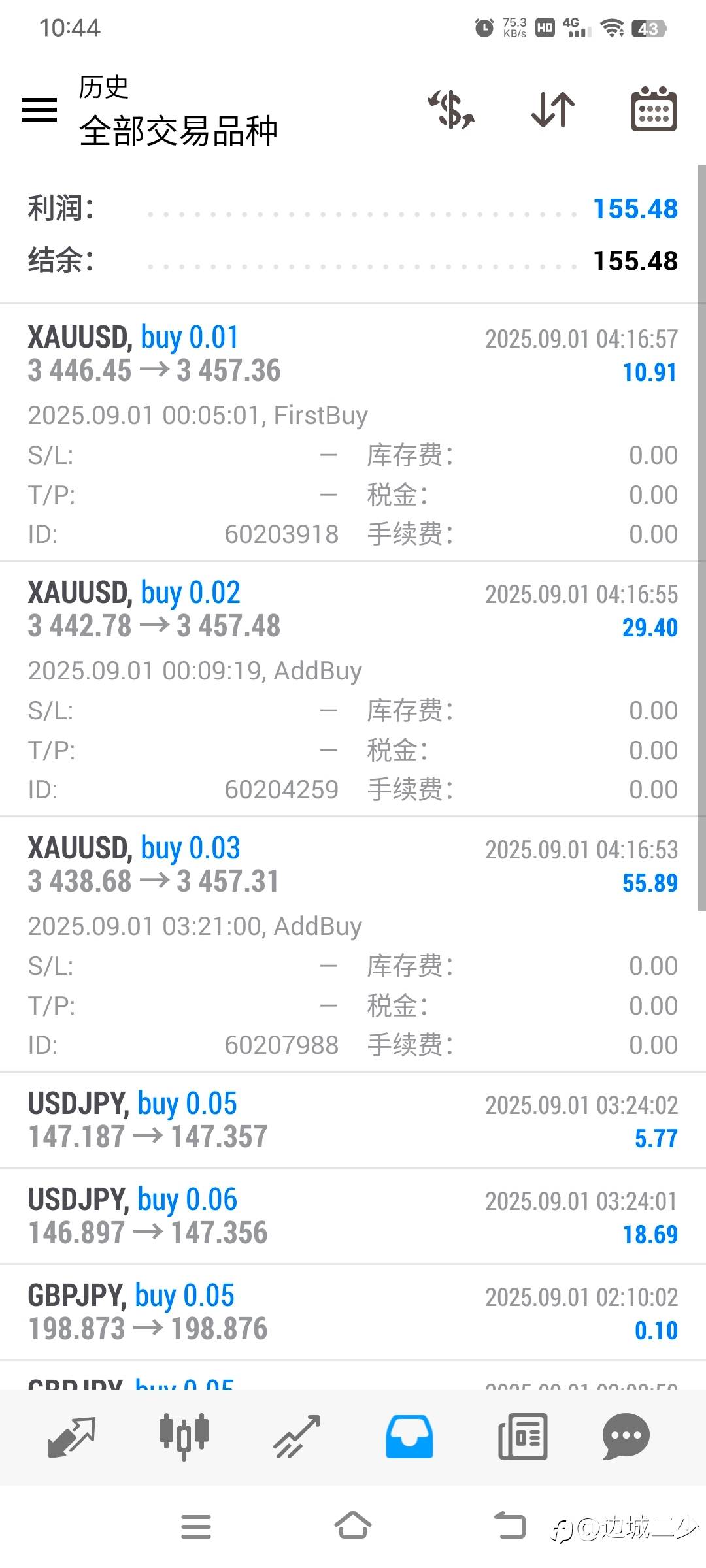Expand the USDJPY buy 0.05 trade
This screenshot has width=706, height=1568.
[353, 1120]
